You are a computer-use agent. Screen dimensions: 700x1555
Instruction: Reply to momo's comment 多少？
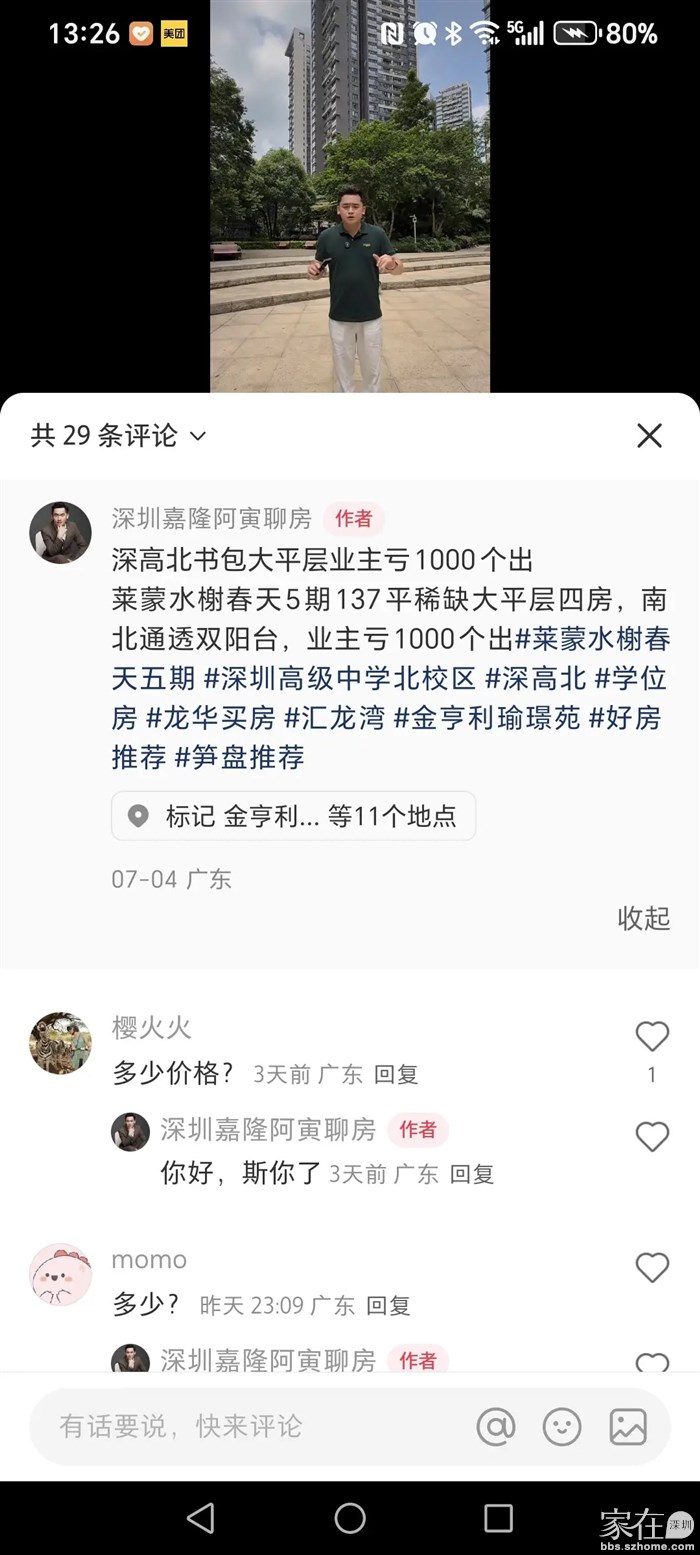coord(388,1305)
